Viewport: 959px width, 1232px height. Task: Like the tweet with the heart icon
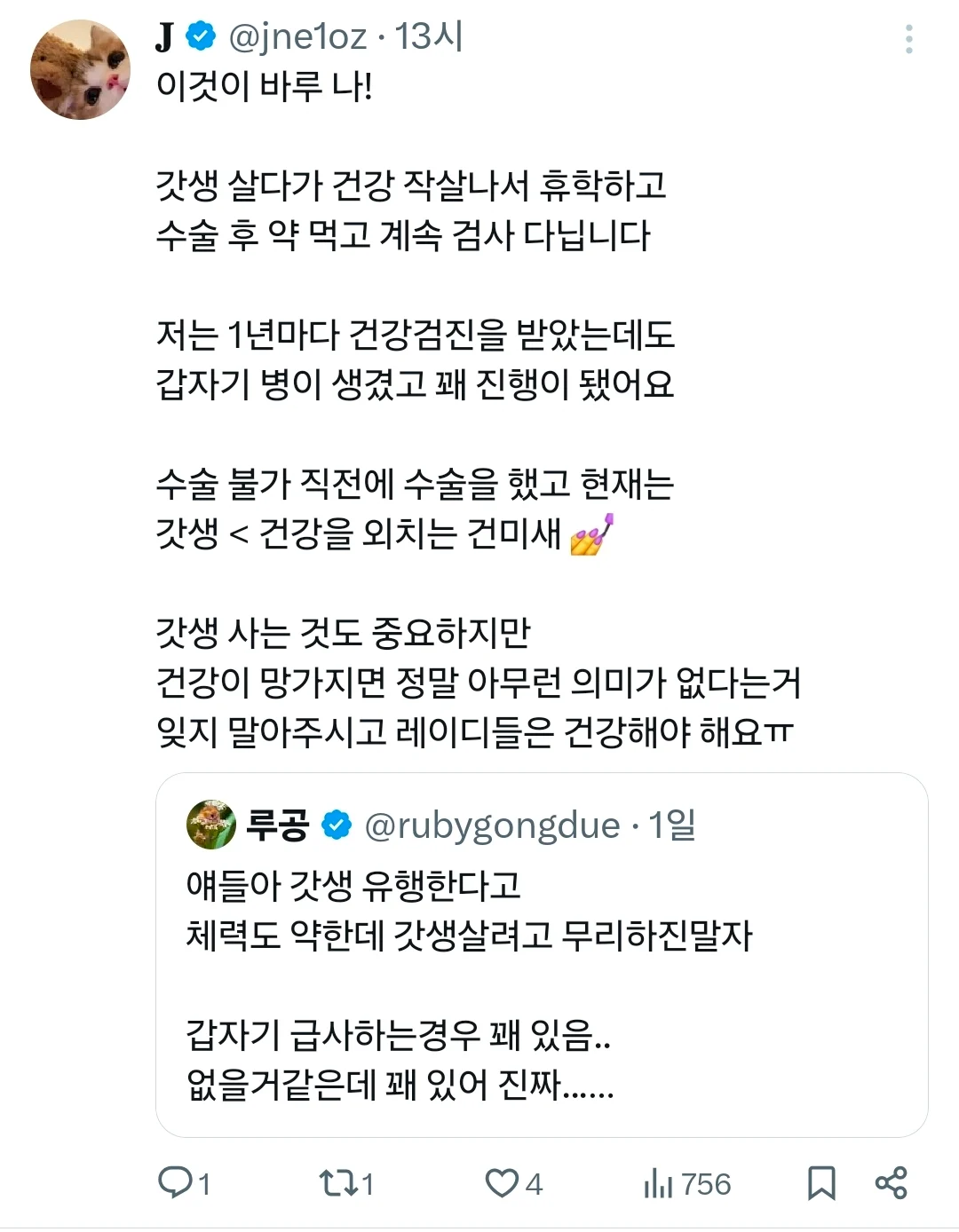pyautogui.click(x=503, y=1183)
